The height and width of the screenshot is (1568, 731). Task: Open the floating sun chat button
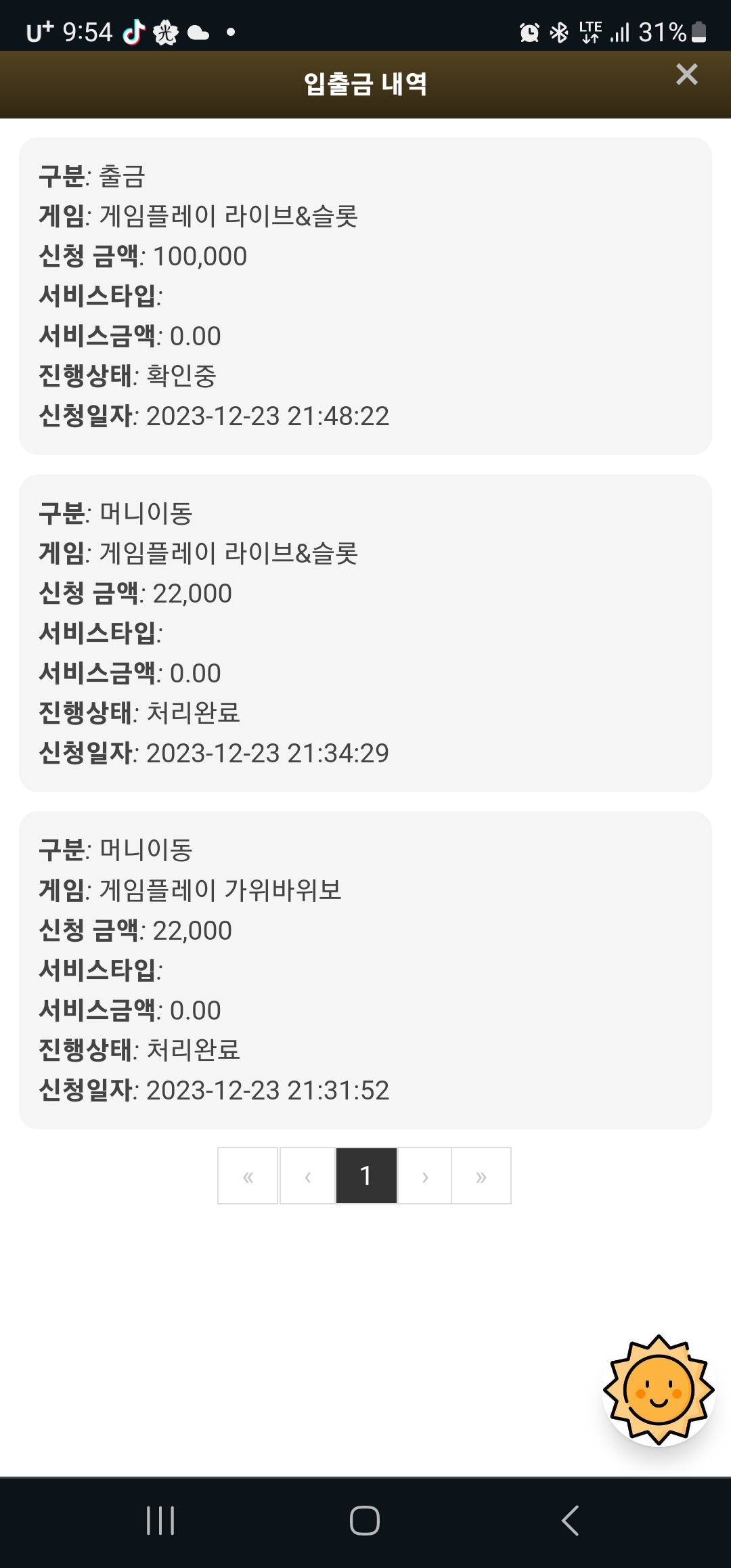tap(659, 1390)
